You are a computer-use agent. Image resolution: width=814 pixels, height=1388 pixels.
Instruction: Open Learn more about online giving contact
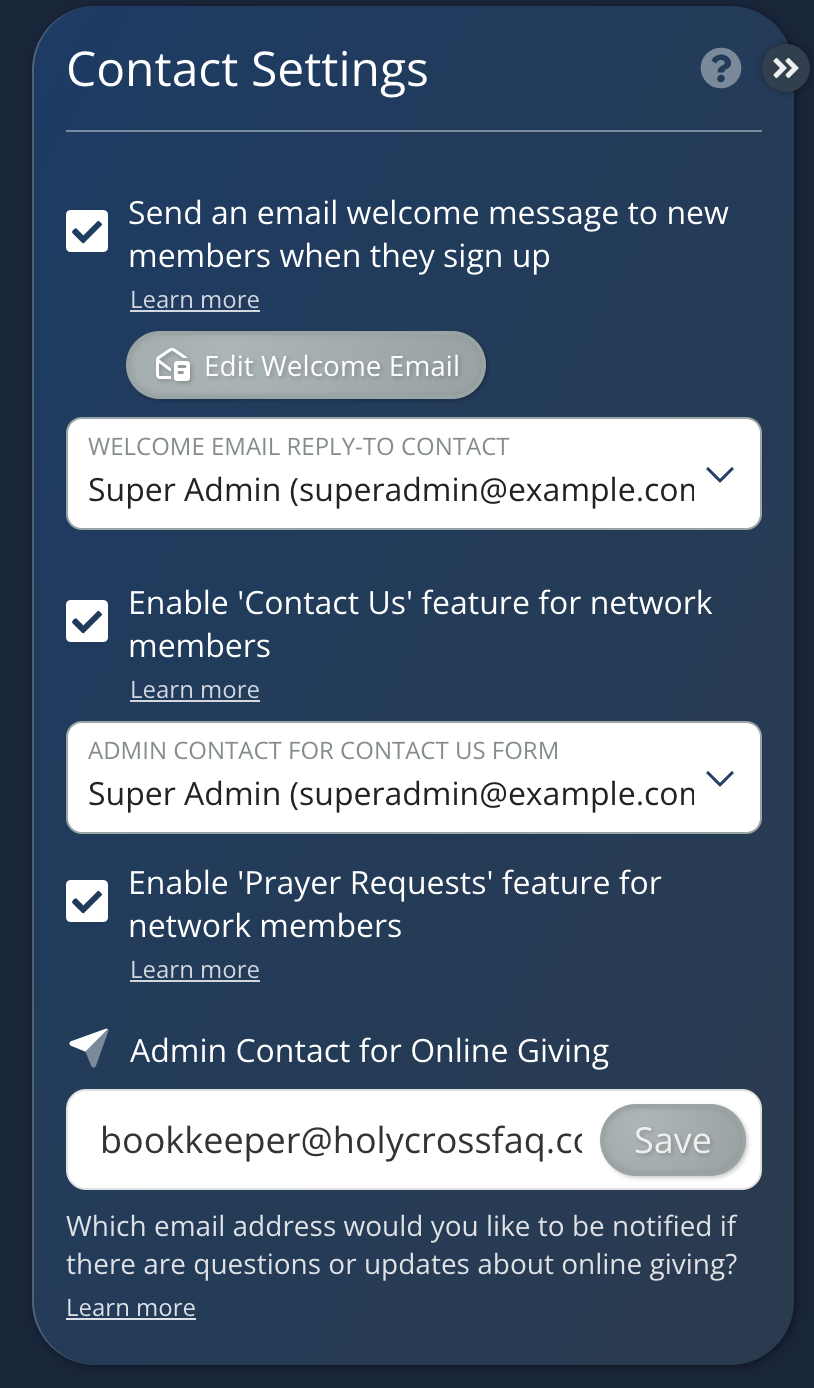131,1308
